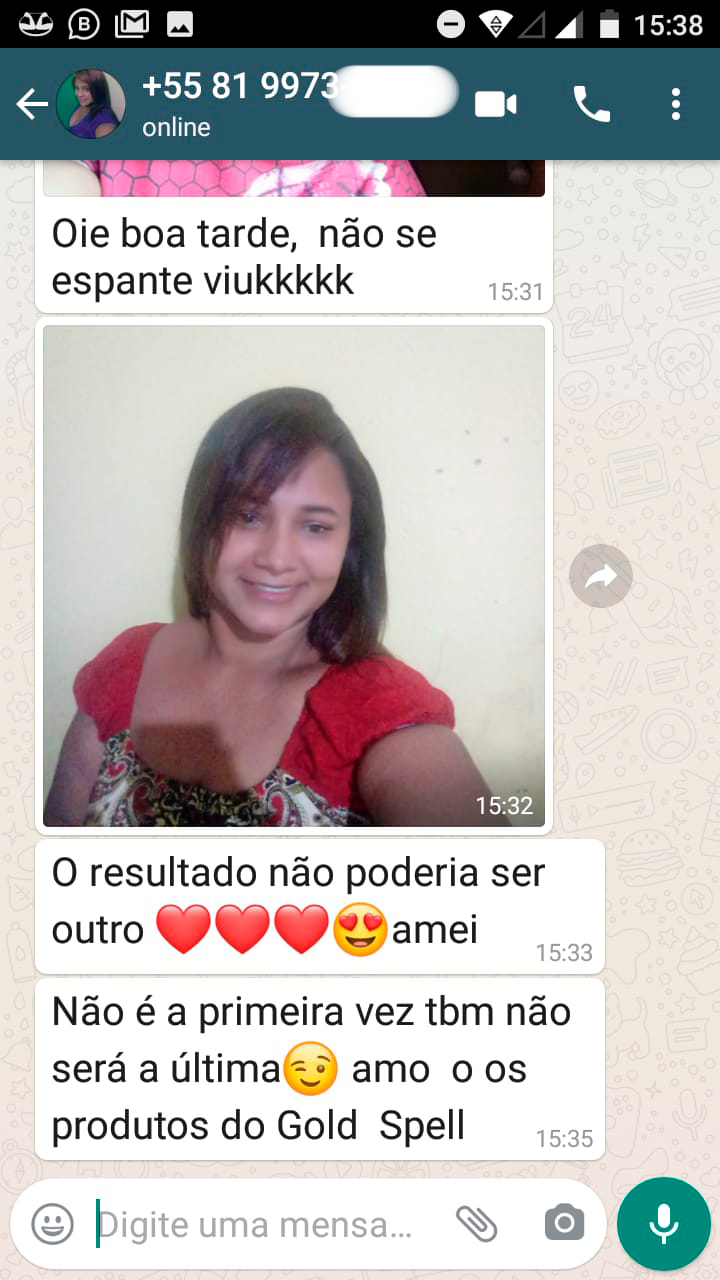Open the emoji picker
Viewport: 720px width, 1280px height.
click(x=52, y=1224)
